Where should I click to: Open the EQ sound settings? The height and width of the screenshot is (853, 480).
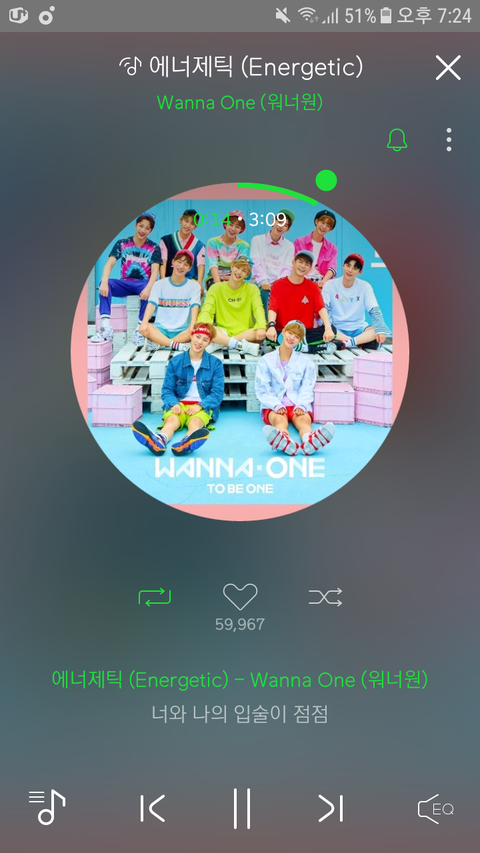435,808
